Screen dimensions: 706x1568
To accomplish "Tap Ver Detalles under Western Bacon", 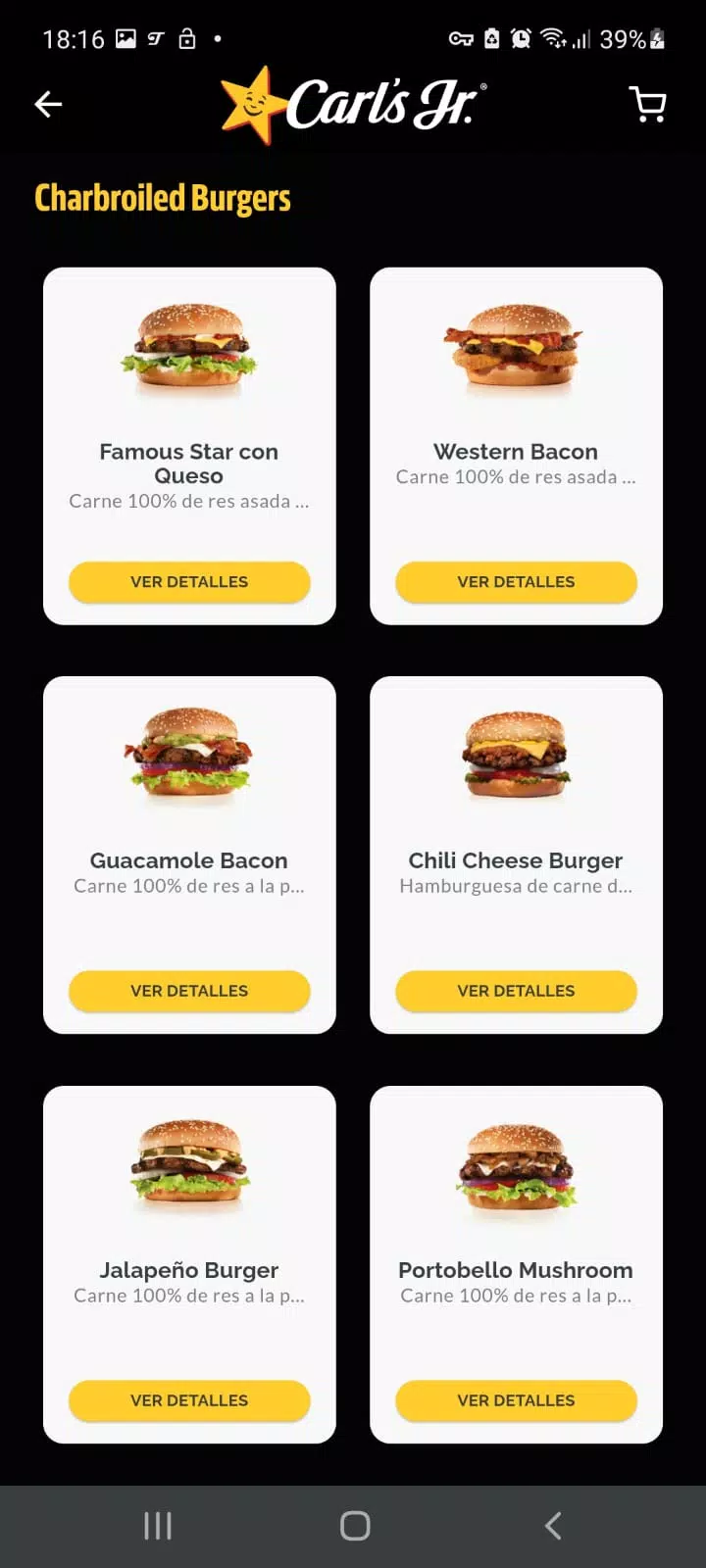I will pyautogui.click(x=516, y=582).
